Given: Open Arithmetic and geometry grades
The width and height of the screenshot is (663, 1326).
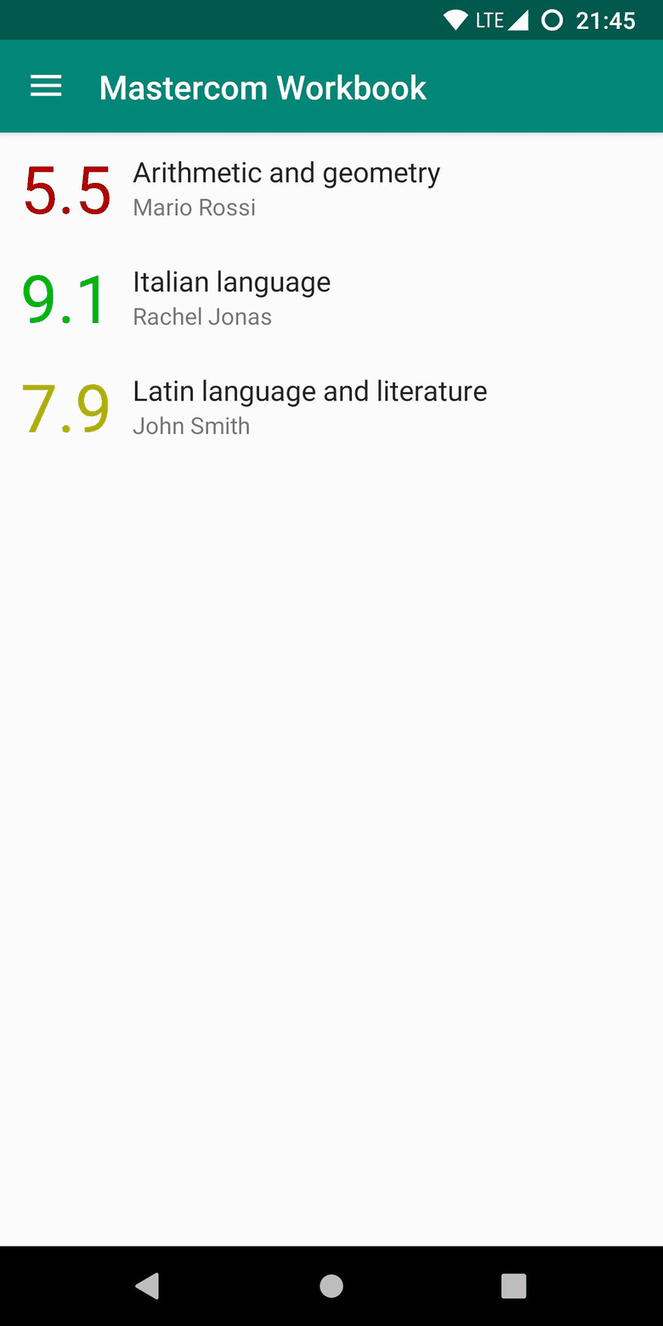Looking at the screenshot, I should click(x=286, y=188).
